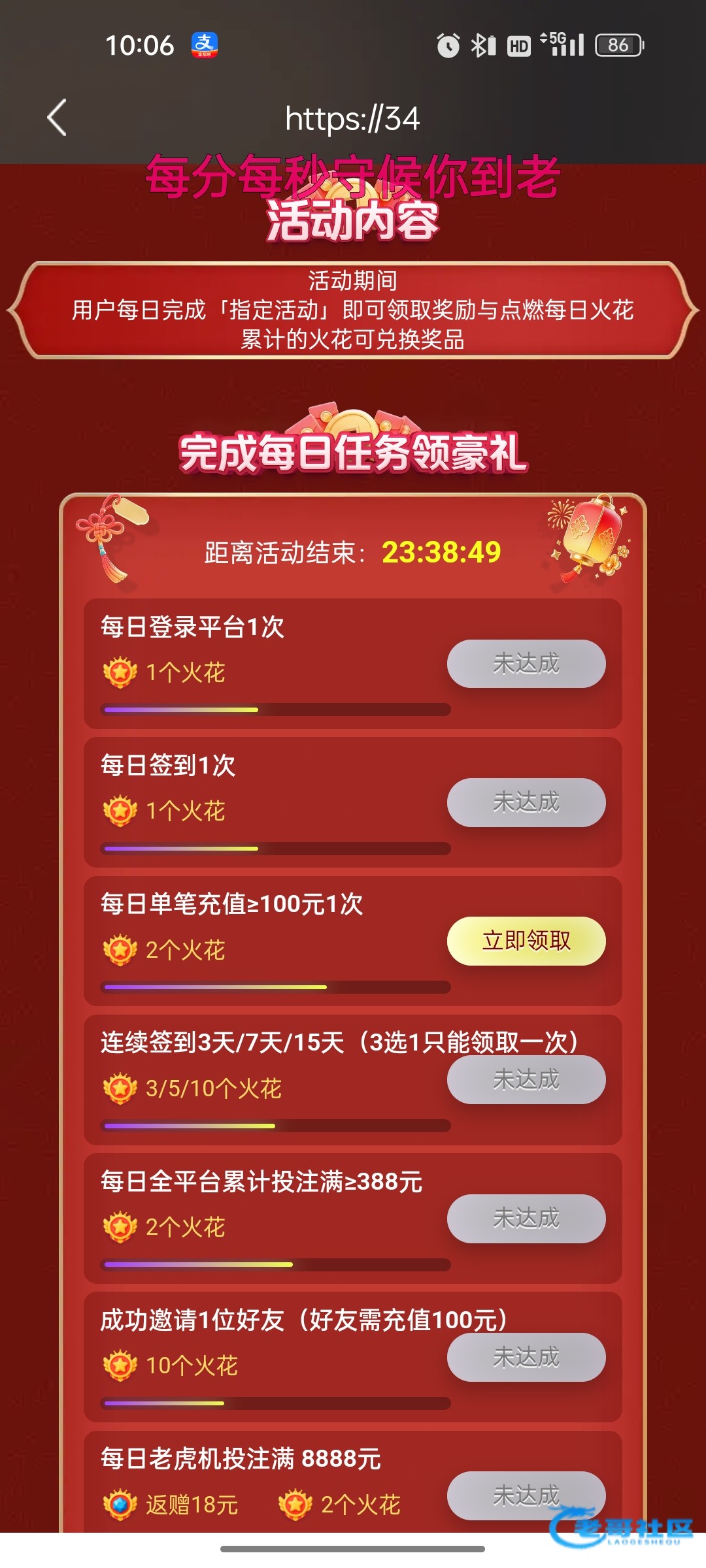Tap 未达成 for 成功邀请1位好友
The height and width of the screenshot is (1568, 706).
526,1357
